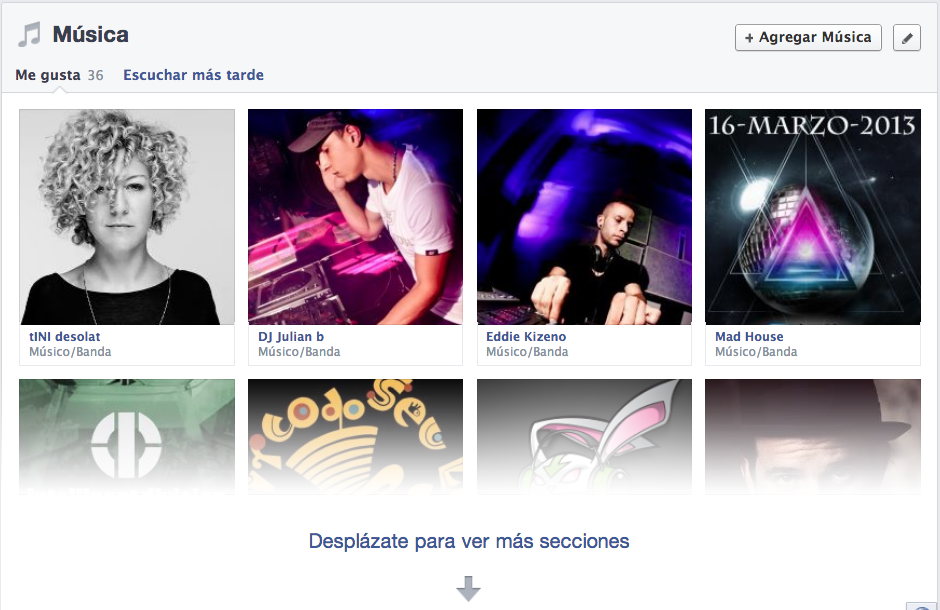
Task: Open the Mad House poster tile
Action: pos(812,217)
